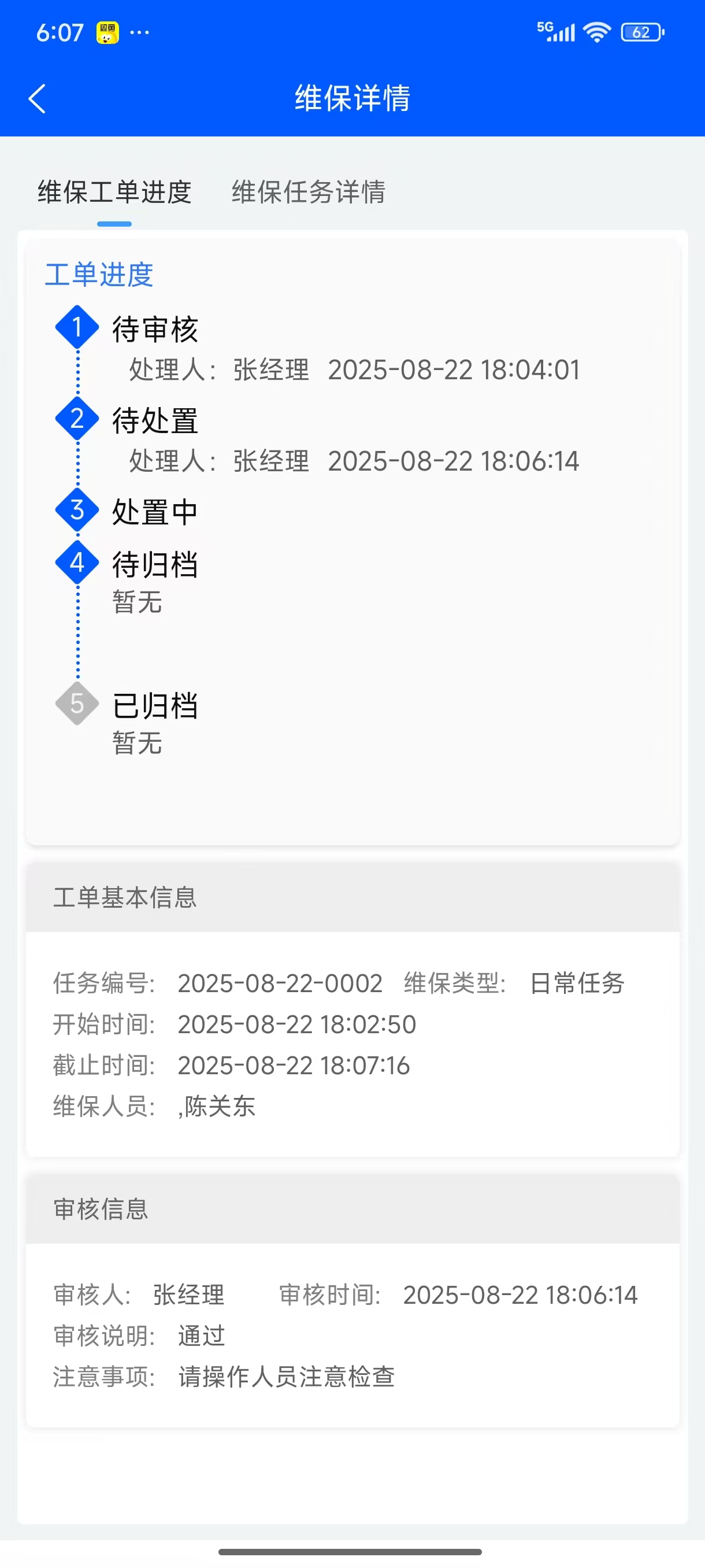The width and height of the screenshot is (705, 1568).
Task: Switch to the 维保任务详情 tab
Action: pyautogui.click(x=308, y=193)
